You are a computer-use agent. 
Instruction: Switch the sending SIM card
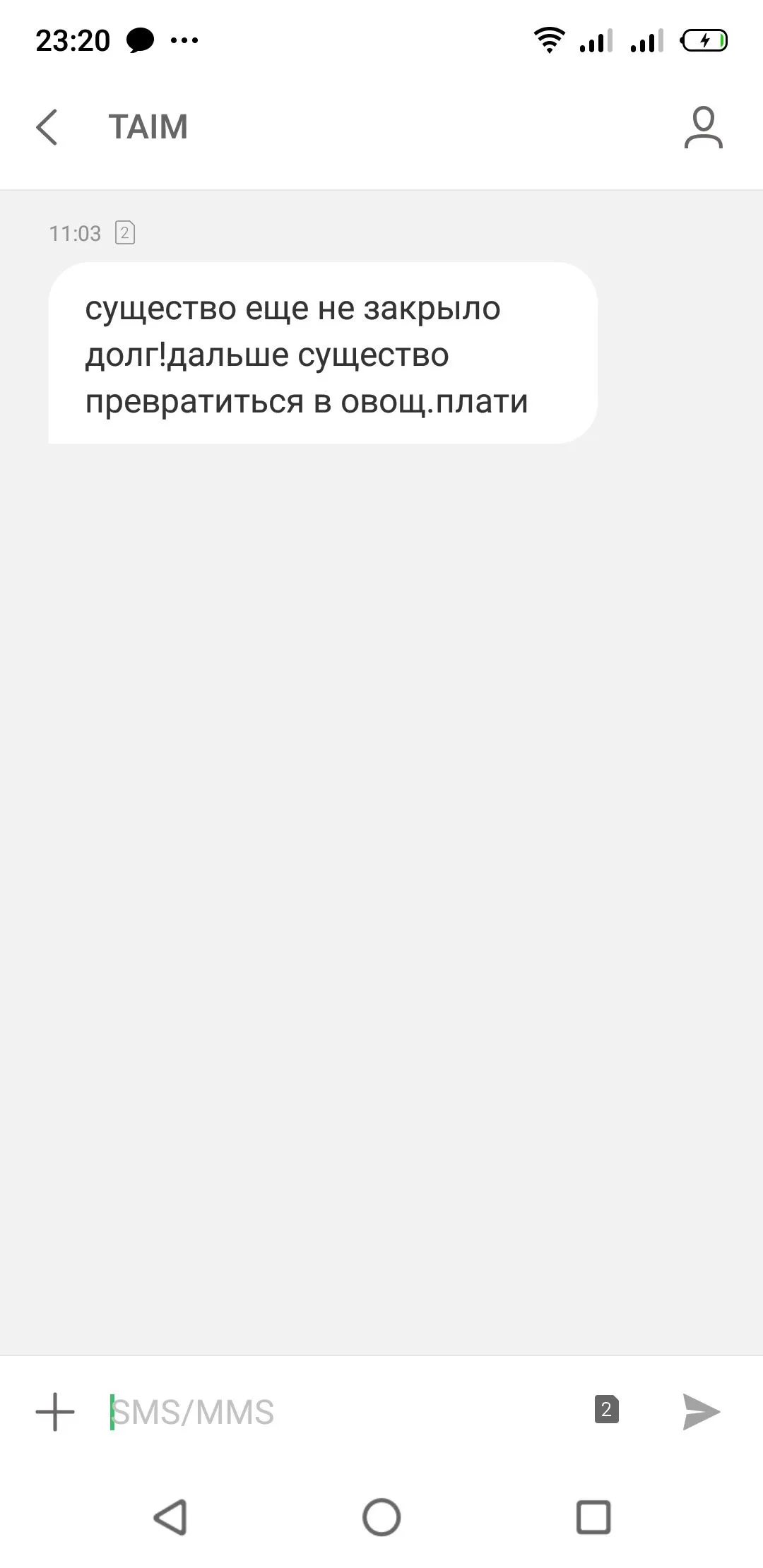pyautogui.click(x=606, y=1410)
